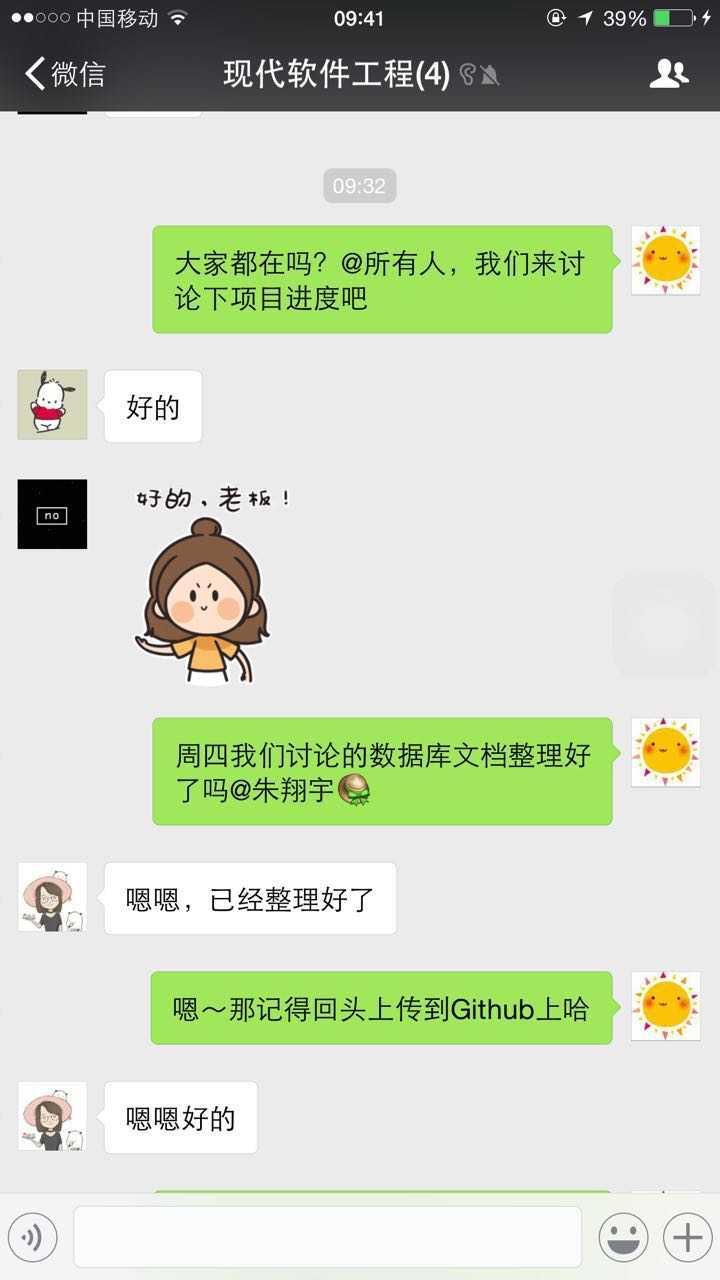Open the emoji sticker panel

623,1238
